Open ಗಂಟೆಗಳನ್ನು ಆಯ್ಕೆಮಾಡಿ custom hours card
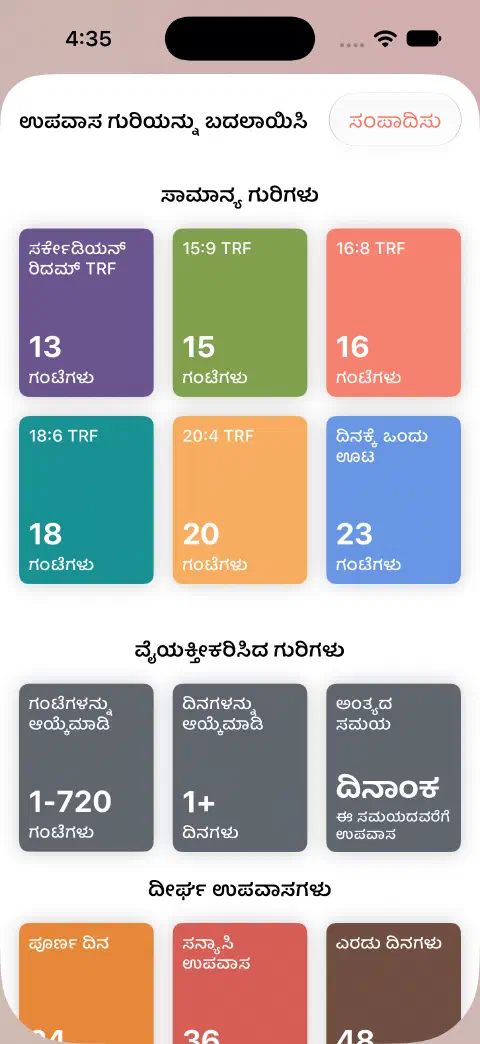This screenshot has height=1044, width=480. pyautogui.click(x=87, y=768)
